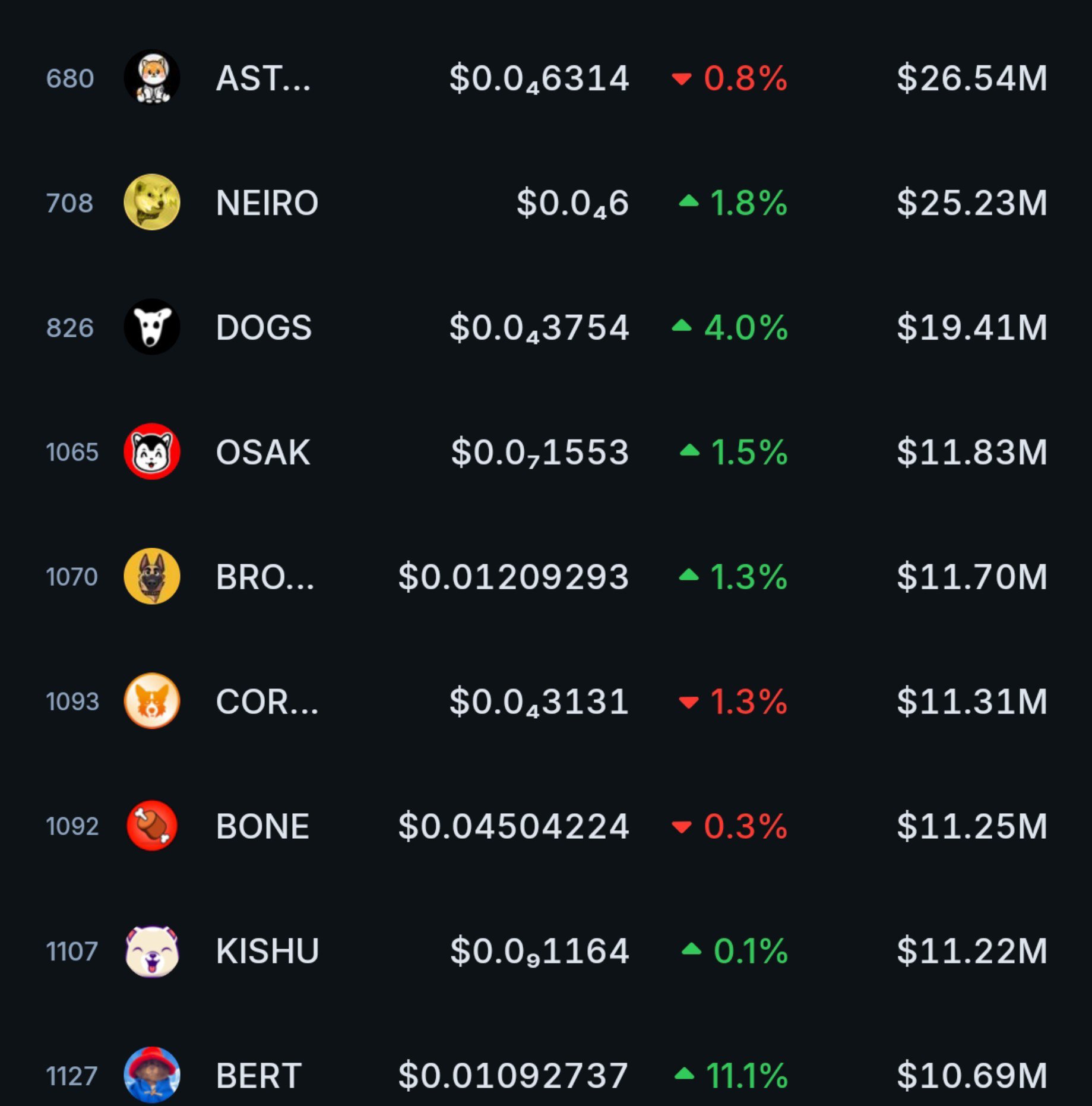Open the AST... coin row ranked 680
1092x1106 pixels.
pos(546,78)
